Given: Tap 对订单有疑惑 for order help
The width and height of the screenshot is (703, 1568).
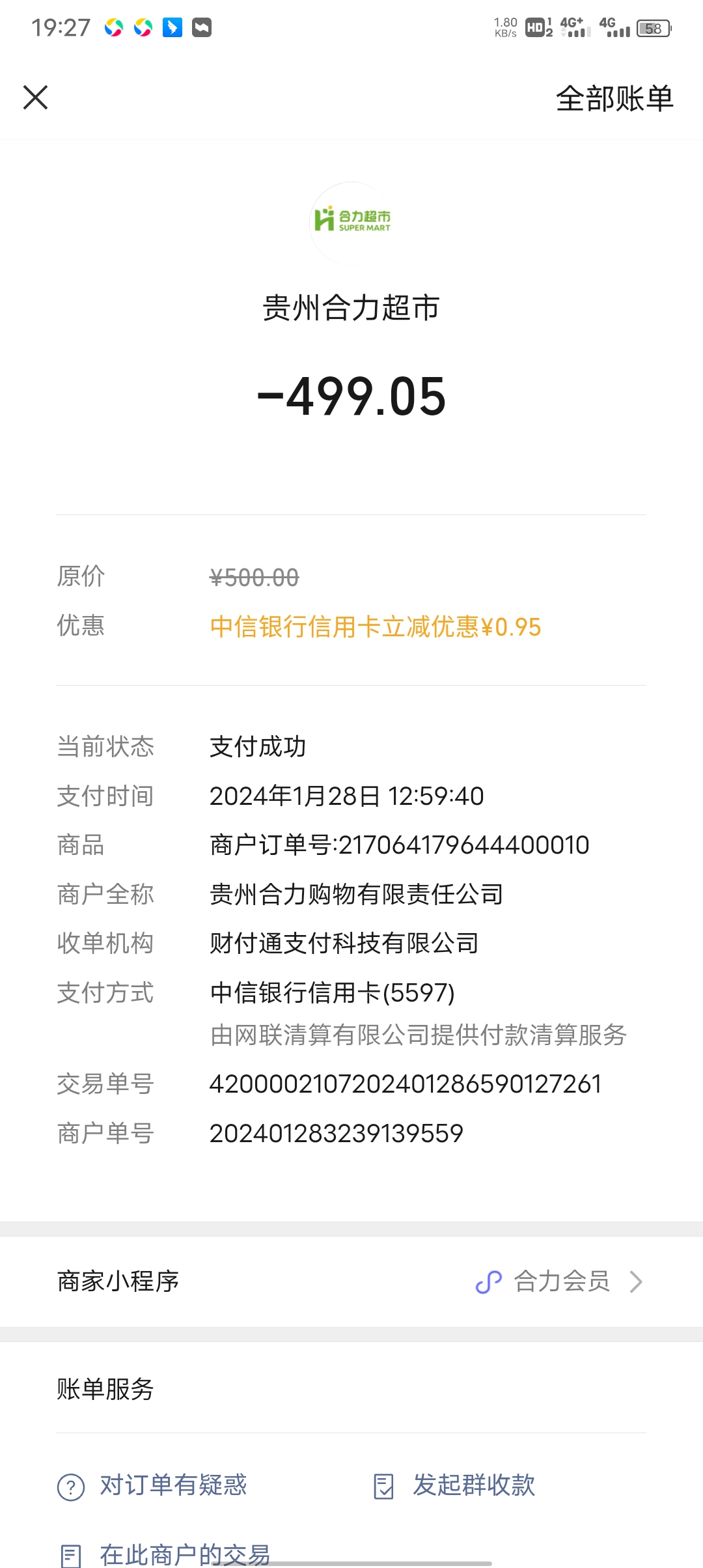Looking at the screenshot, I should click(154, 1486).
